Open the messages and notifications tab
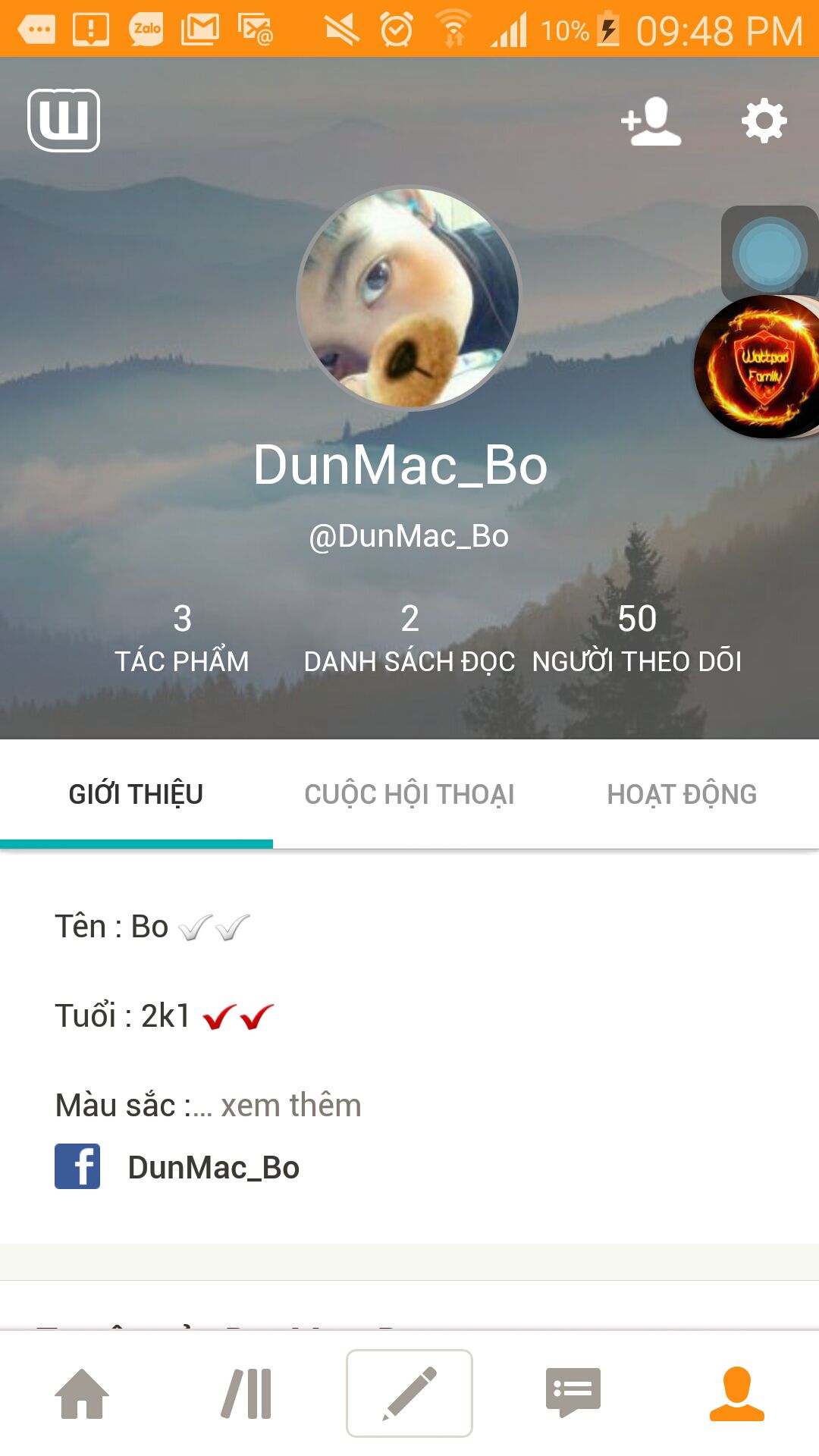 (x=573, y=1393)
